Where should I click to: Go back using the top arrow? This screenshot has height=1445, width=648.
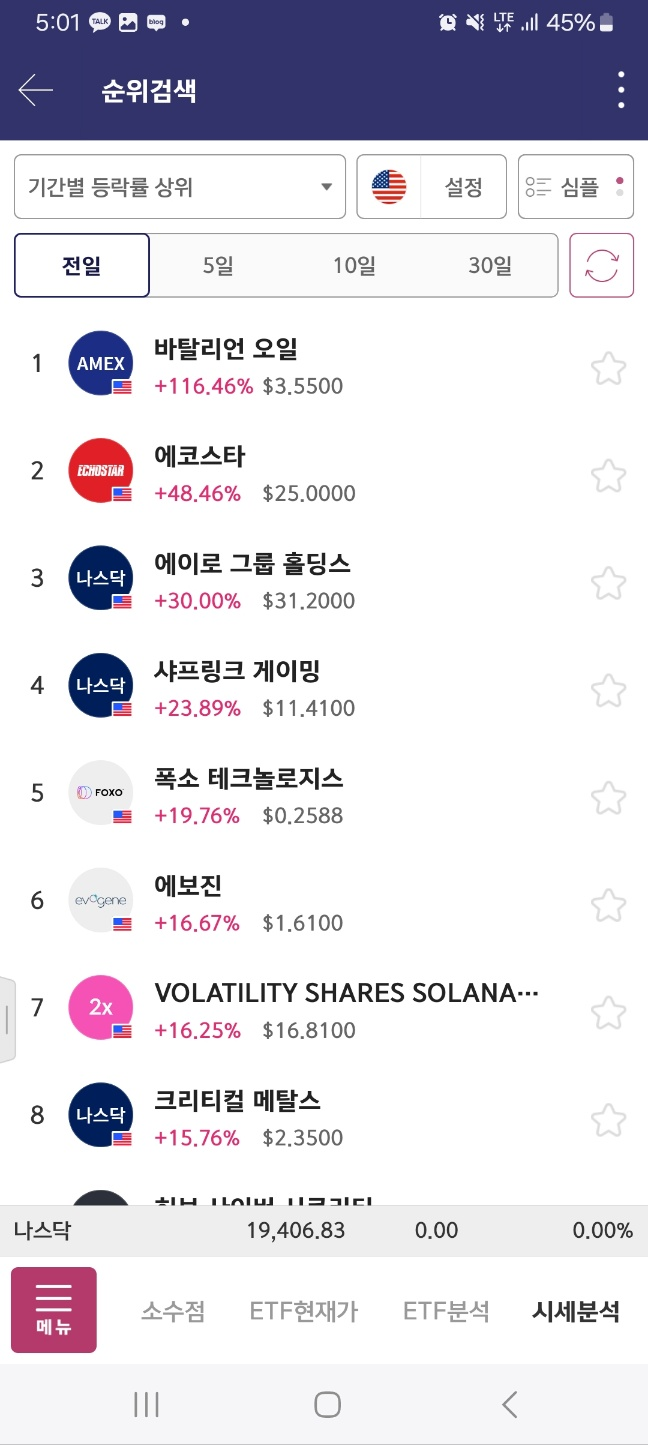point(36,91)
